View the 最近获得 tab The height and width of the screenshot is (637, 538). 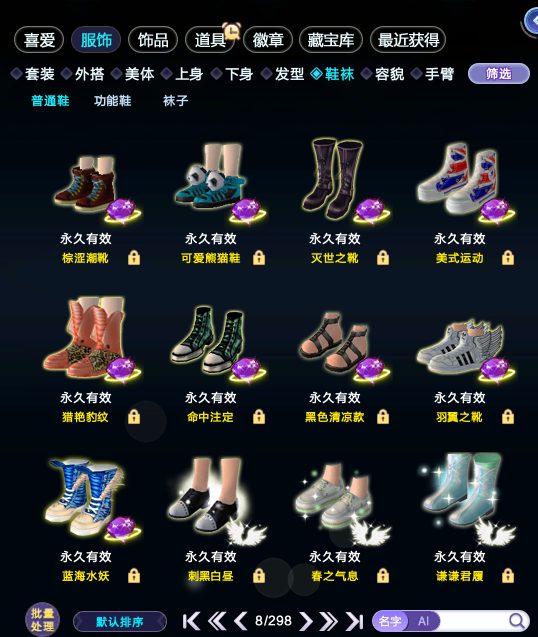tap(408, 40)
